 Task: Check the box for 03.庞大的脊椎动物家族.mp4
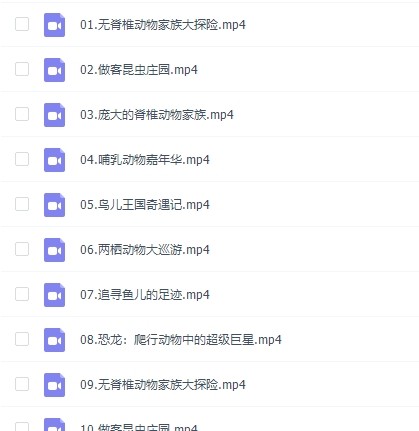point(22,114)
